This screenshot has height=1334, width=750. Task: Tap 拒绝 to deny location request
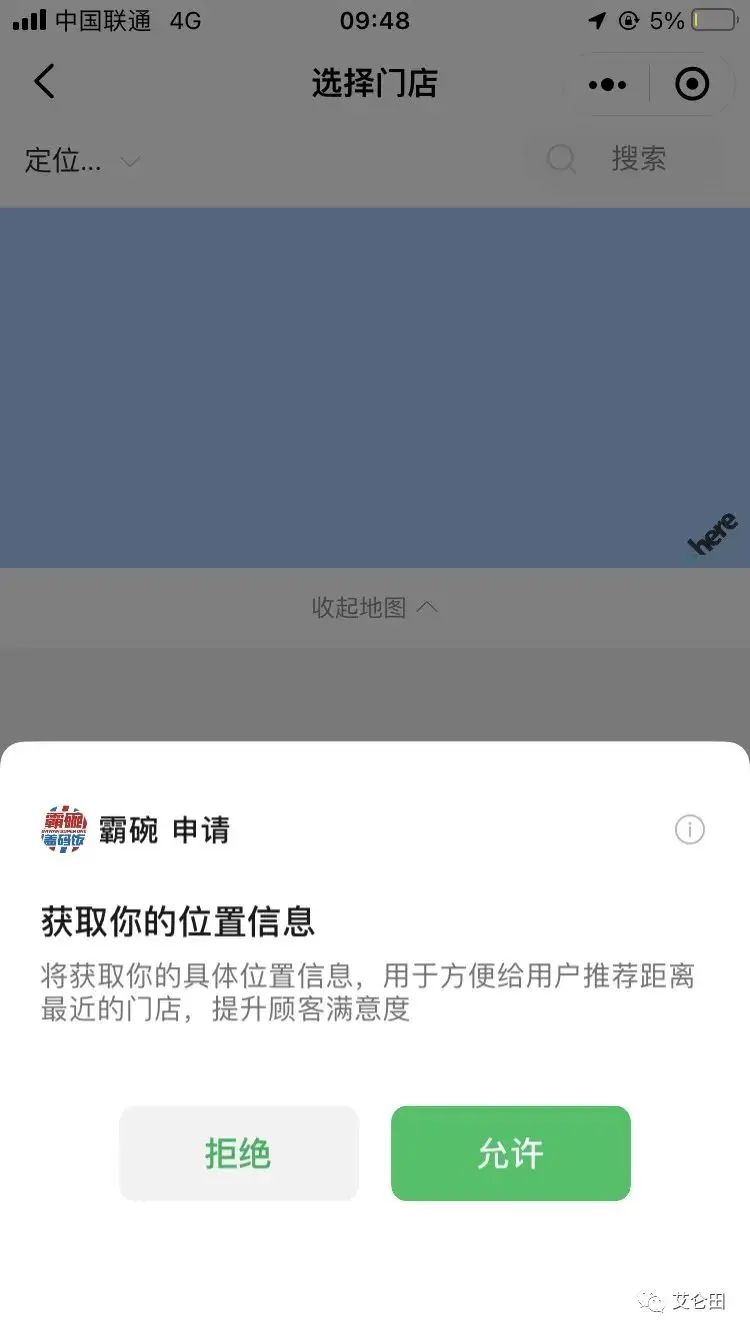[238, 1153]
